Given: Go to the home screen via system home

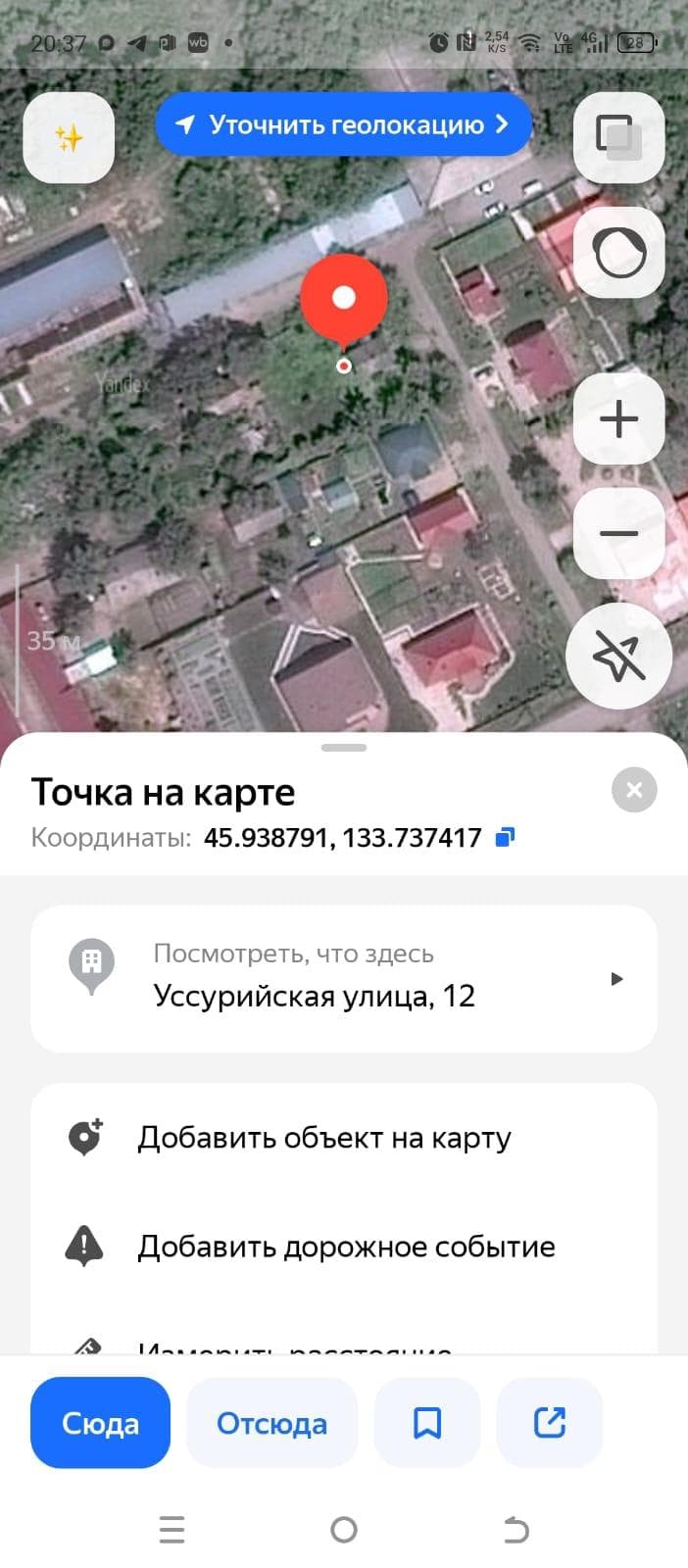Looking at the screenshot, I should (x=344, y=1530).
